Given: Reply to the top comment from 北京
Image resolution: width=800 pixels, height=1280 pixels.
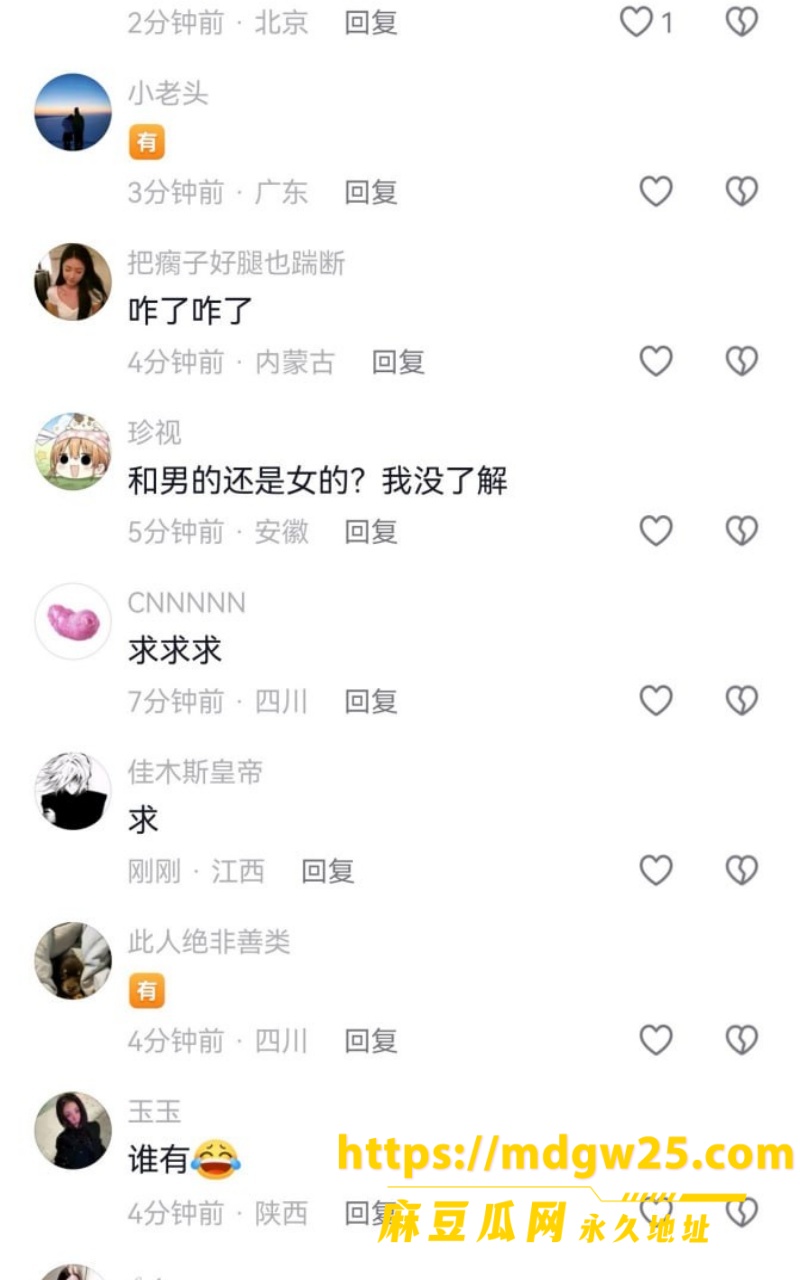Looking at the screenshot, I should [371, 22].
